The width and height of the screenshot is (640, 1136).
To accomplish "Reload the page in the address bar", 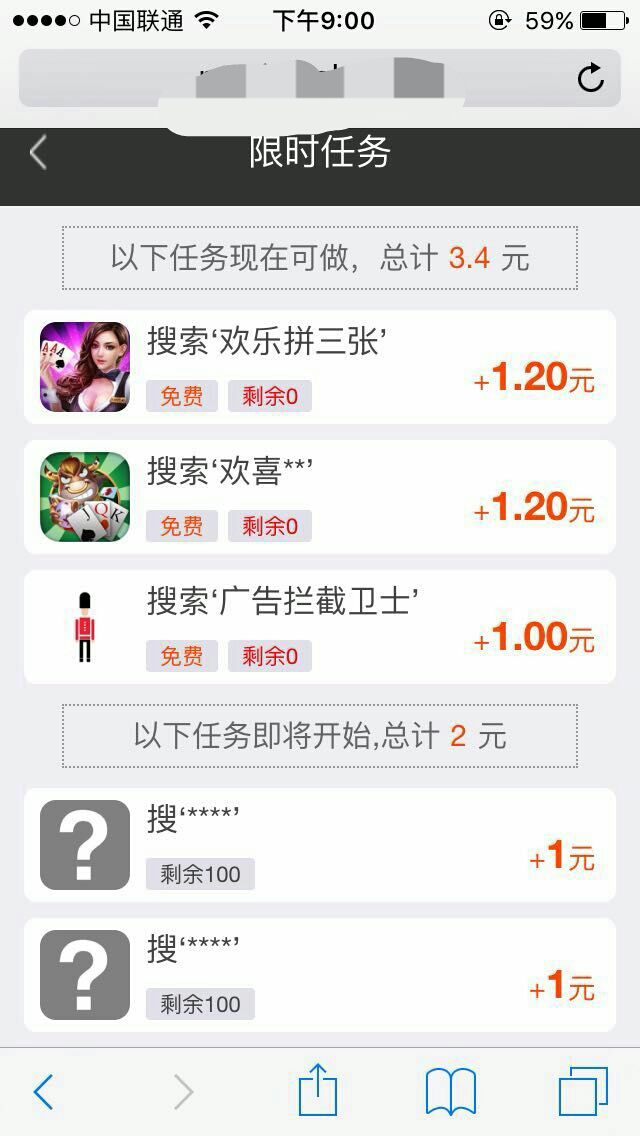I will (591, 78).
